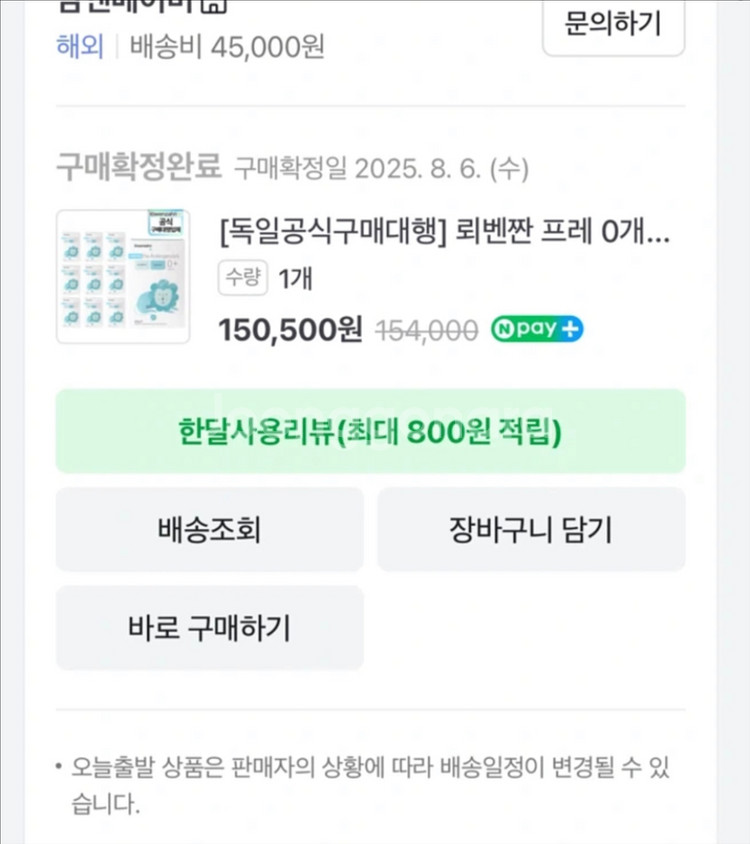Open the seller store name link

(130, 8)
